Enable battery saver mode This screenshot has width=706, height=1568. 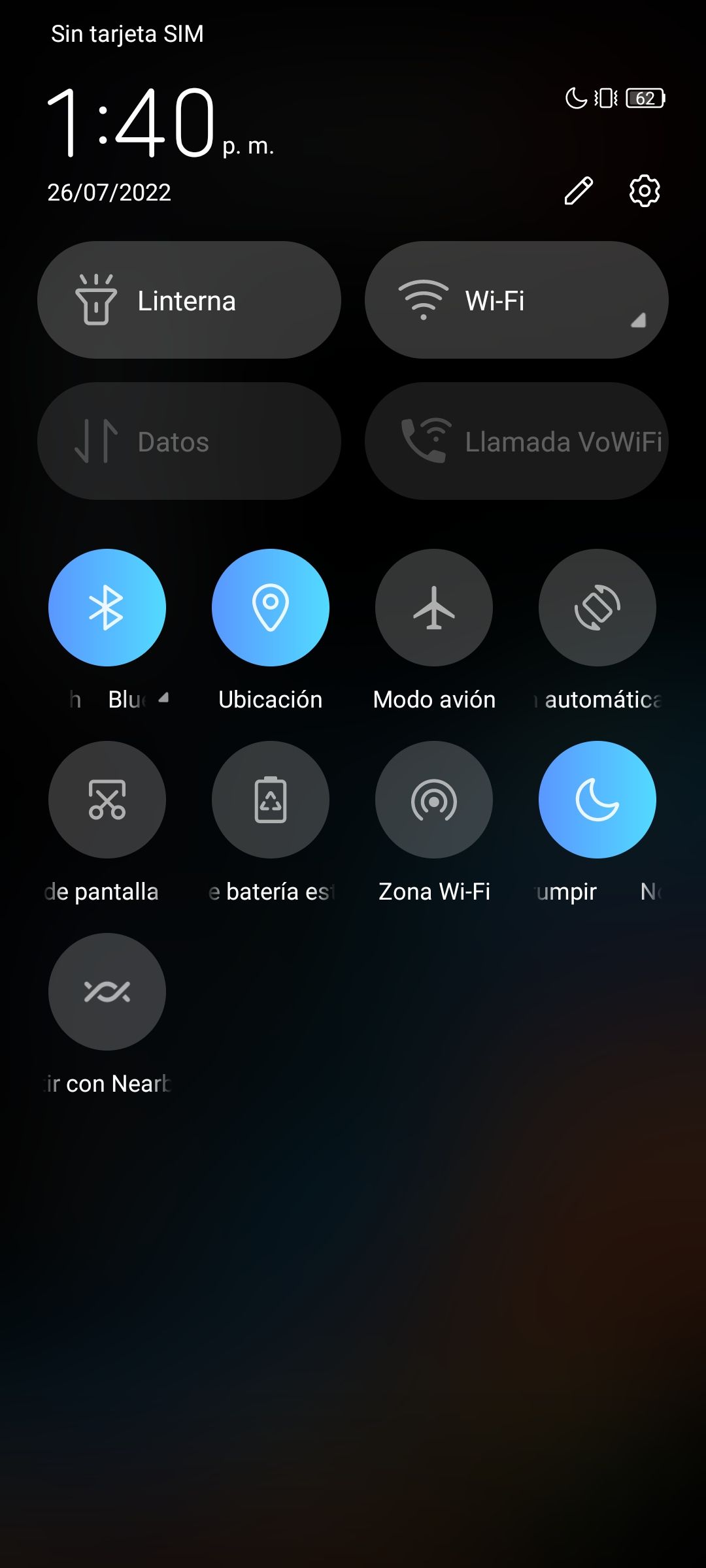click(x=271, y=800)
